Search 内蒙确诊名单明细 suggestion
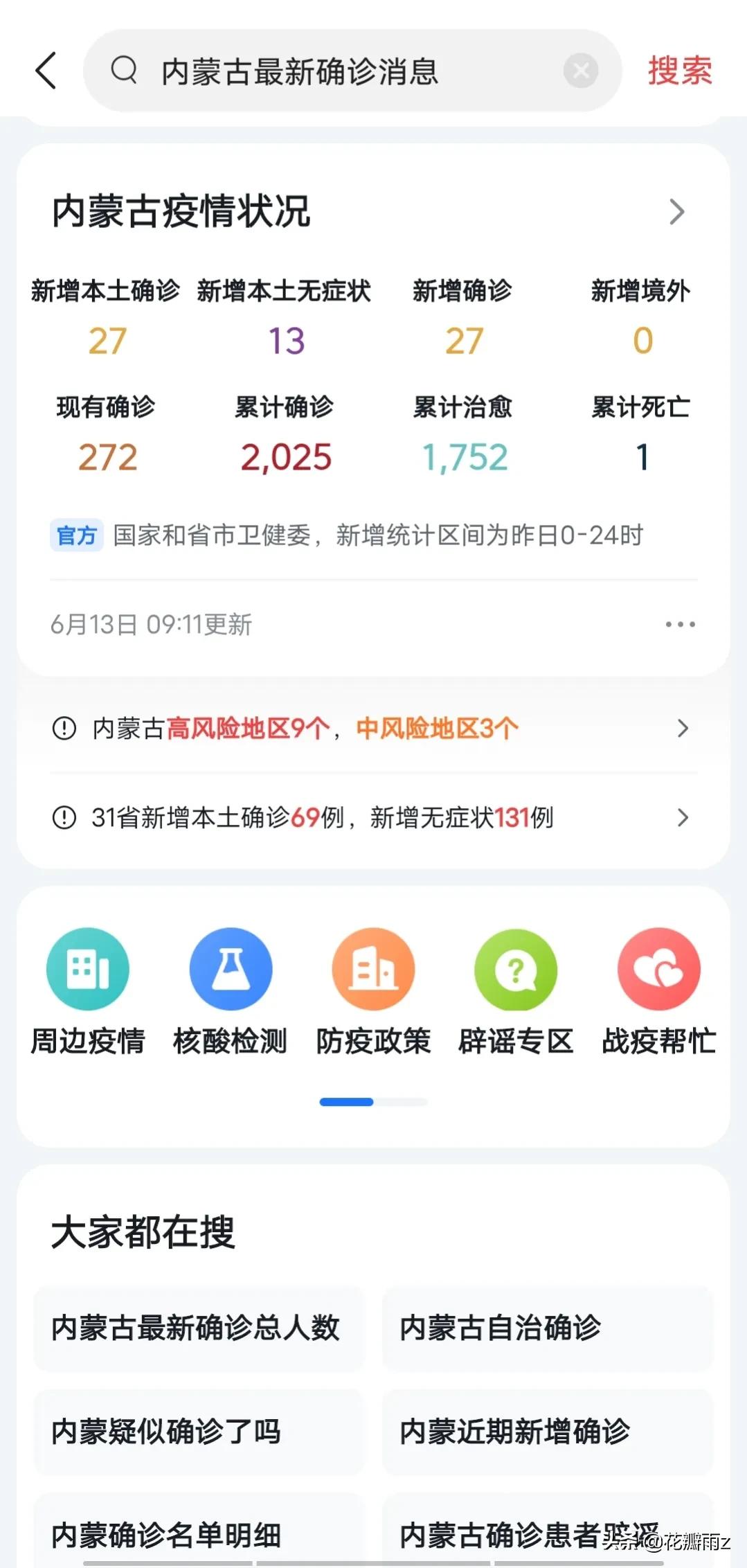747x1568 pixels. (199, 1532)
